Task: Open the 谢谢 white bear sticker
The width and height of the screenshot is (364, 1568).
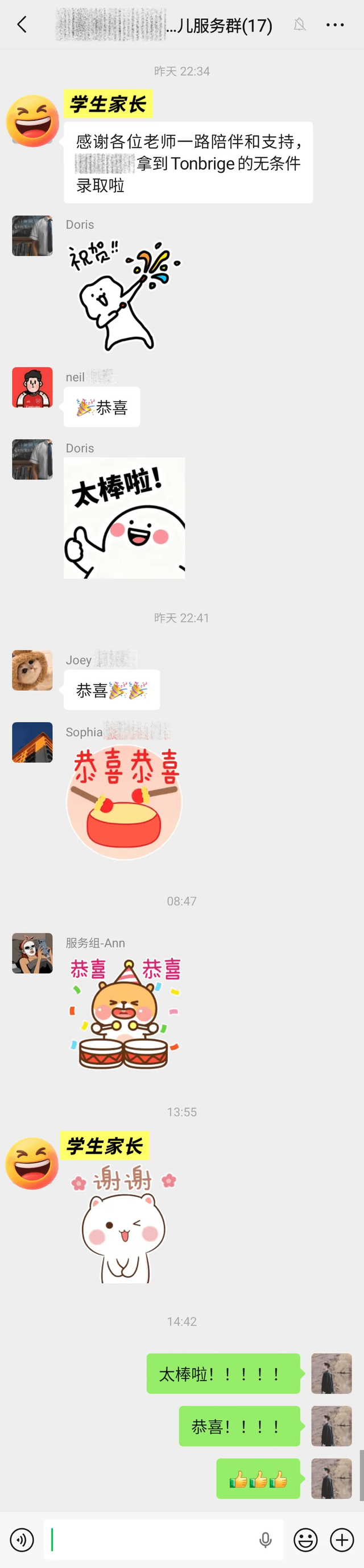Action: point(124,1224)
